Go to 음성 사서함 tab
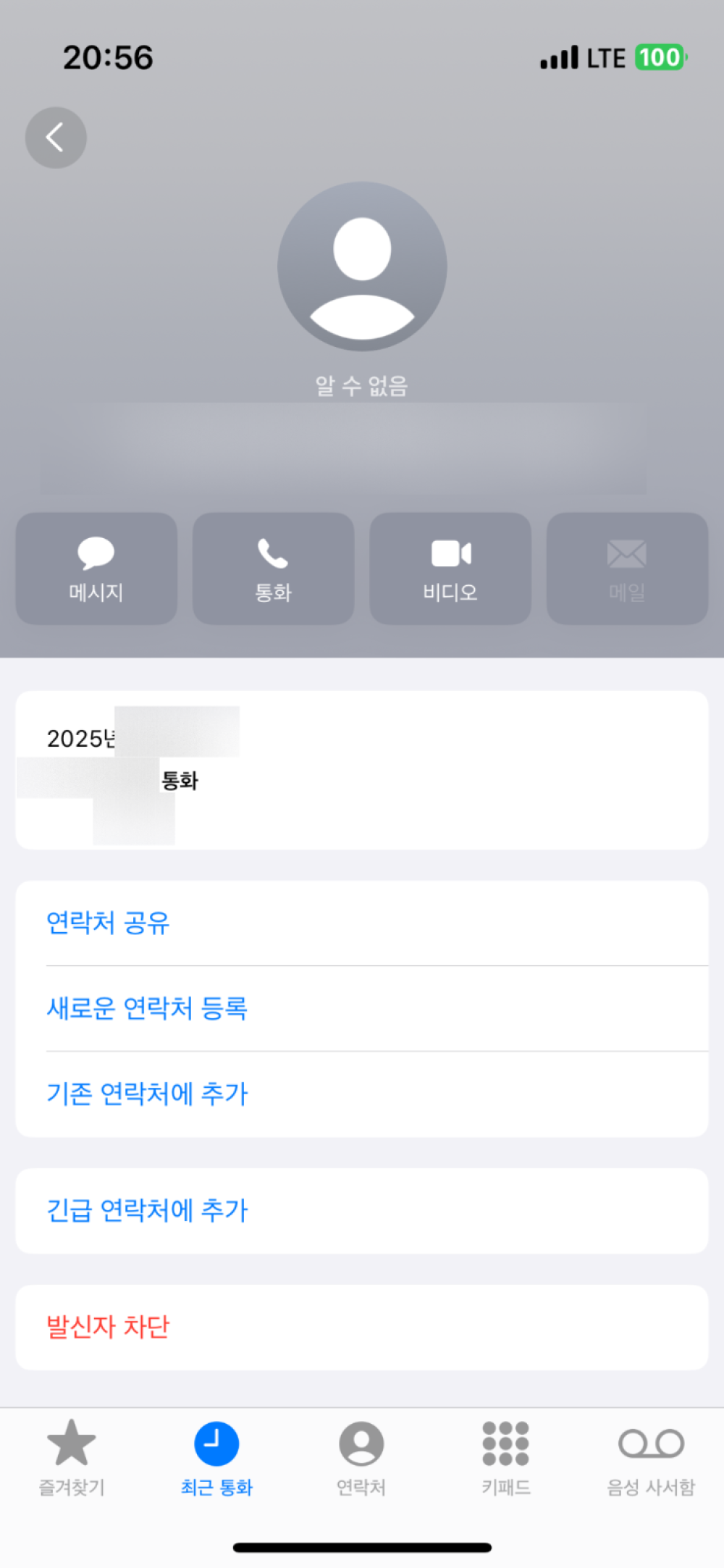Screen dimensions: 724x1568 tap(651, 1456)
